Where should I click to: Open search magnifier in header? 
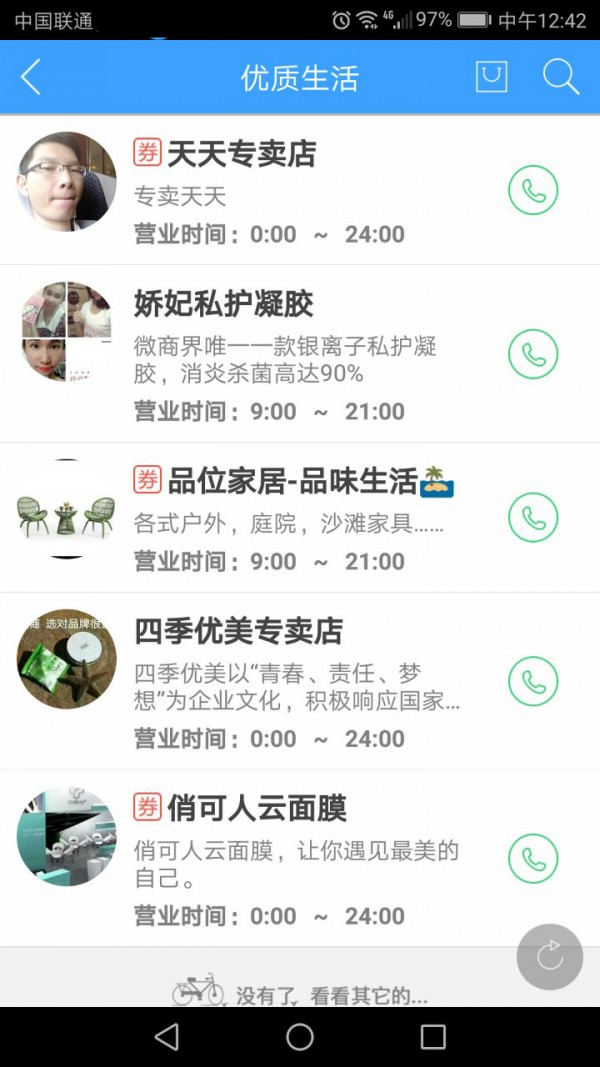point(560,77)
